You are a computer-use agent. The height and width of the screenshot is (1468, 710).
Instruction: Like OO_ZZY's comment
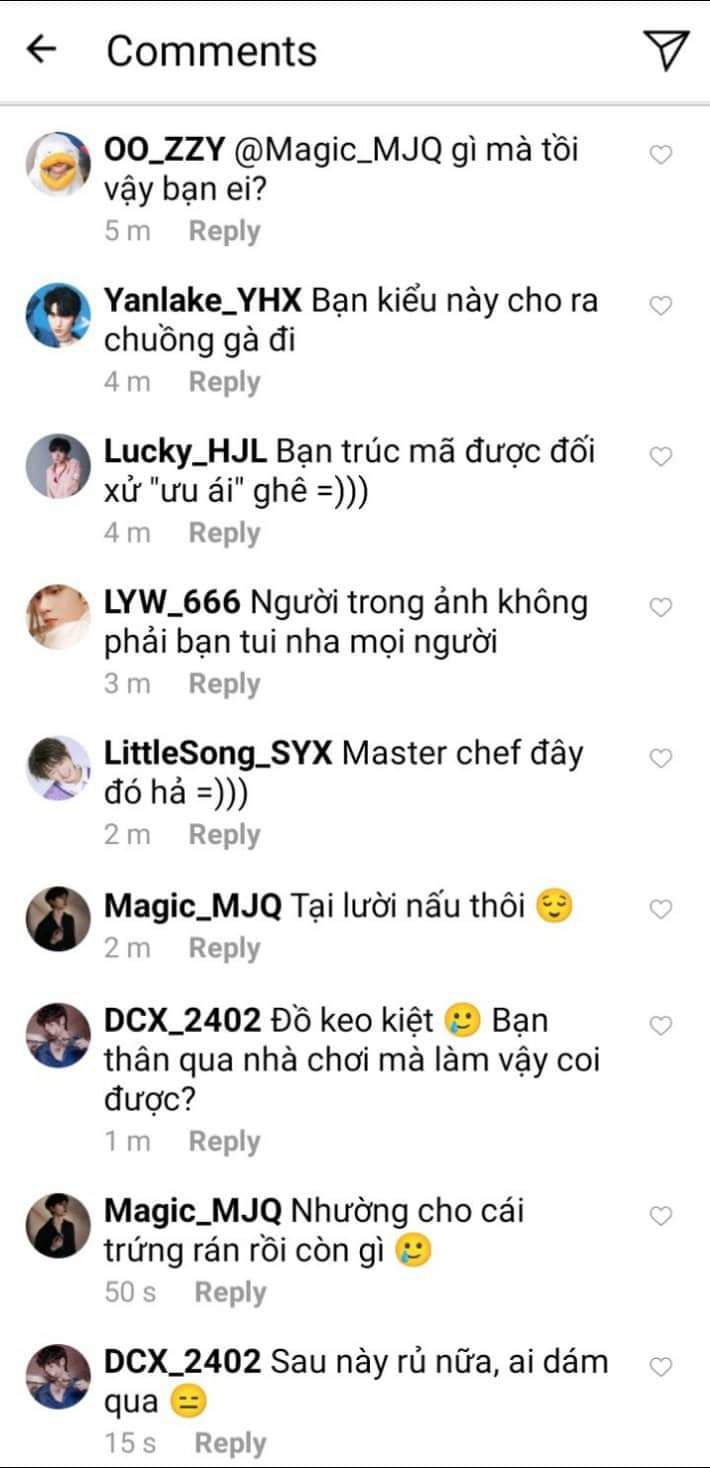(x=661, y=154)
